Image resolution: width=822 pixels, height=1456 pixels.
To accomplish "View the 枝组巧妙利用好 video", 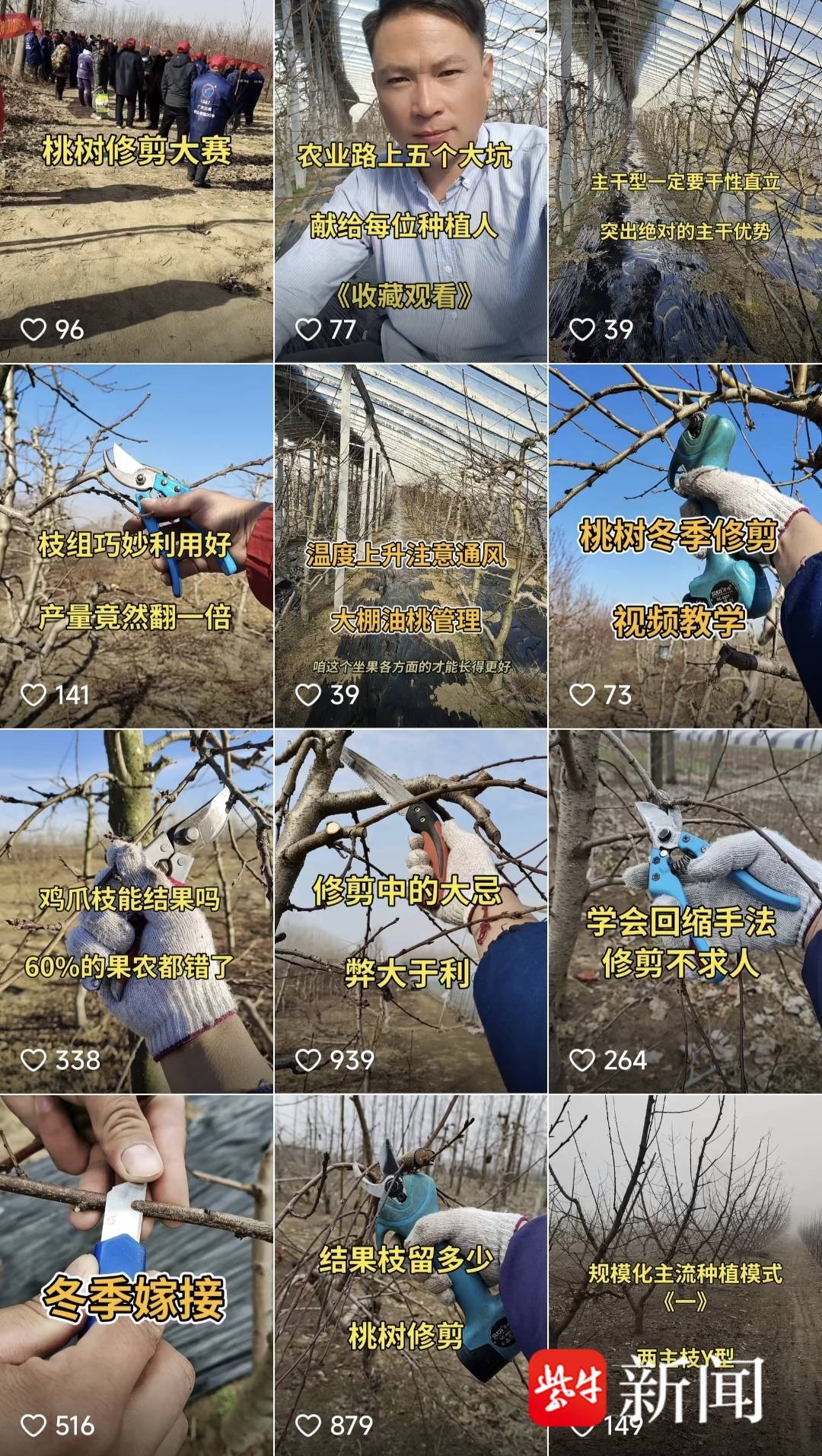I will coord(136,546).
